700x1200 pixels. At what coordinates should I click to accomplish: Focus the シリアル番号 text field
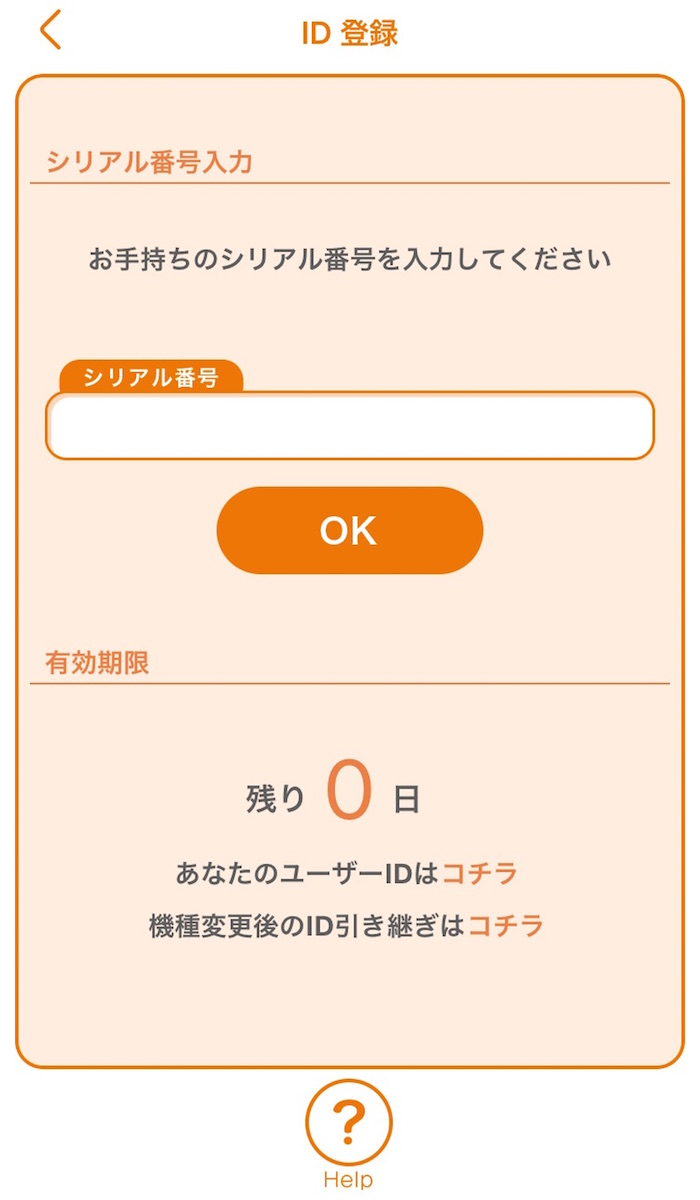tap(350, 426)
